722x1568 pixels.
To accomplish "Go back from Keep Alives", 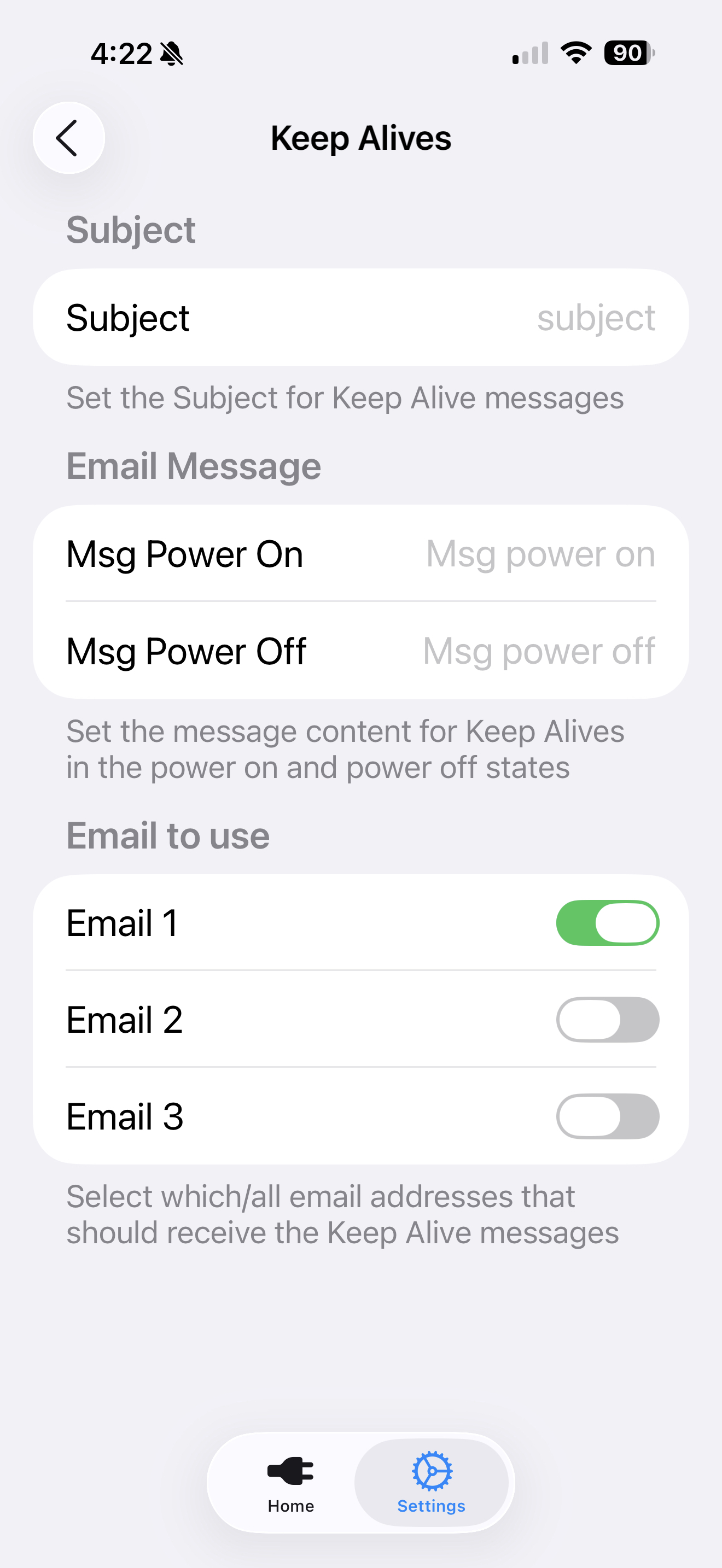I will [x=68, y=138].
